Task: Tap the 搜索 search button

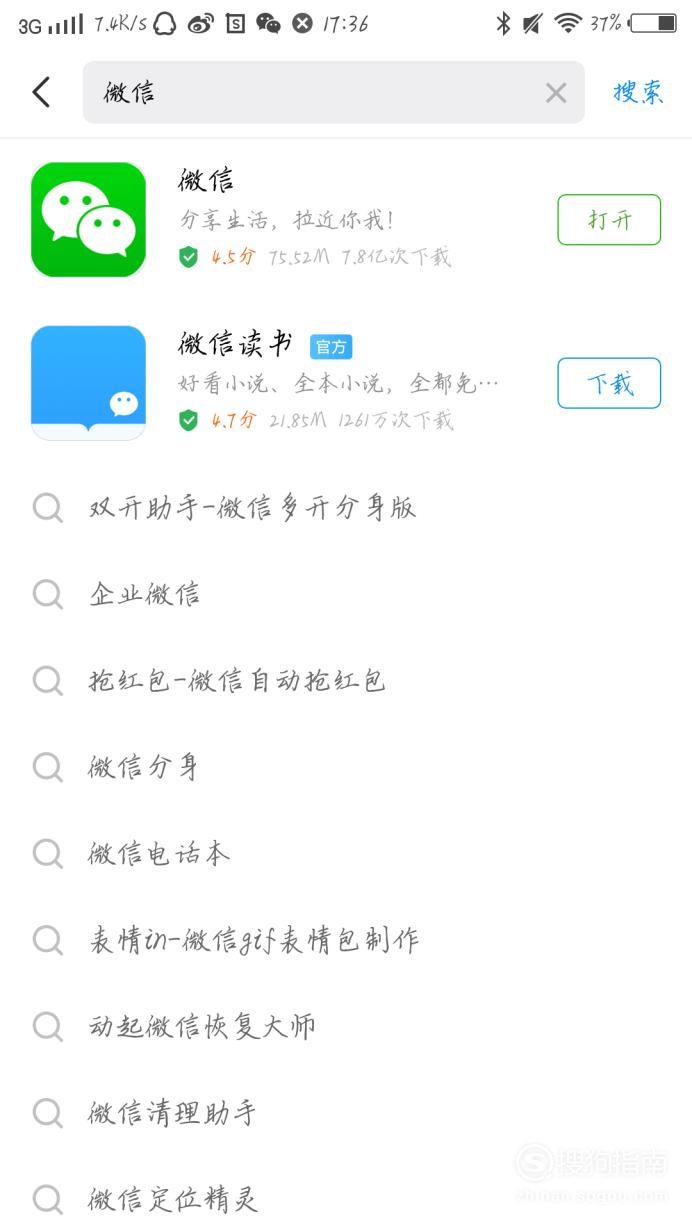Action: coord(638,92)
